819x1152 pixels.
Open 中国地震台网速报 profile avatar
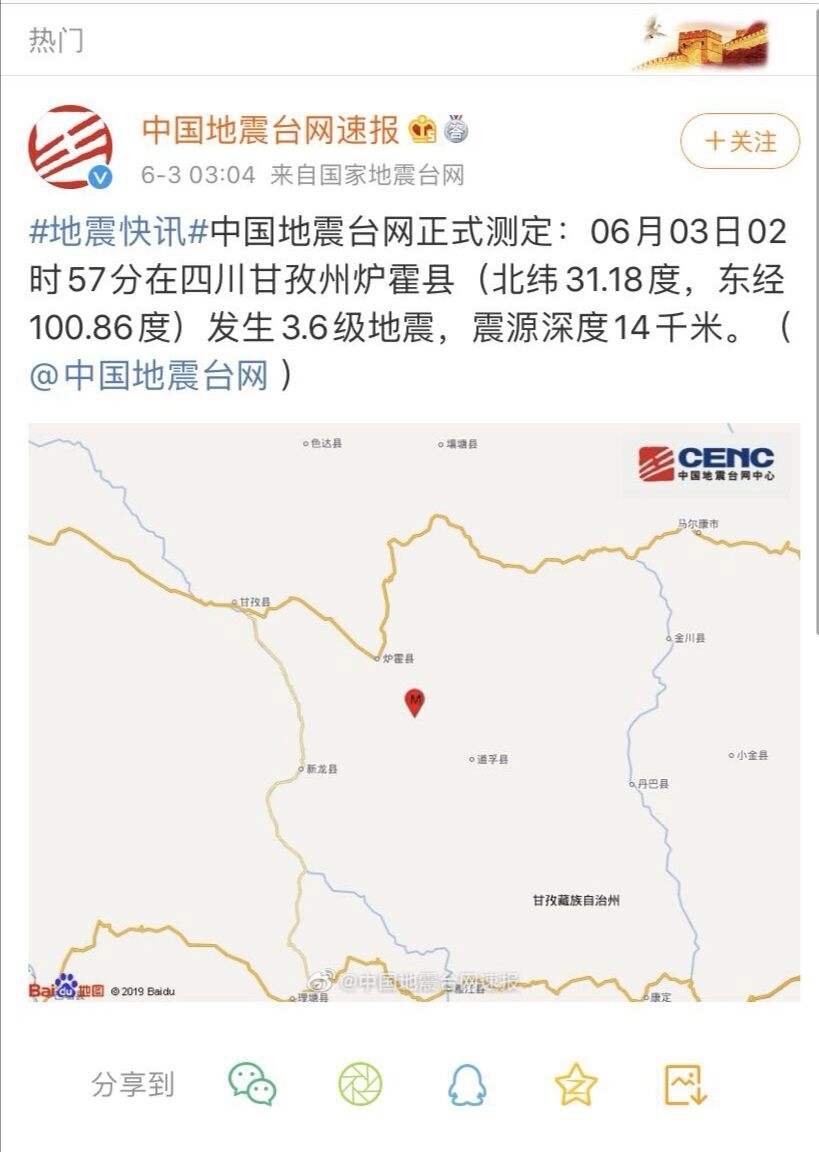[x=70, y=147]
